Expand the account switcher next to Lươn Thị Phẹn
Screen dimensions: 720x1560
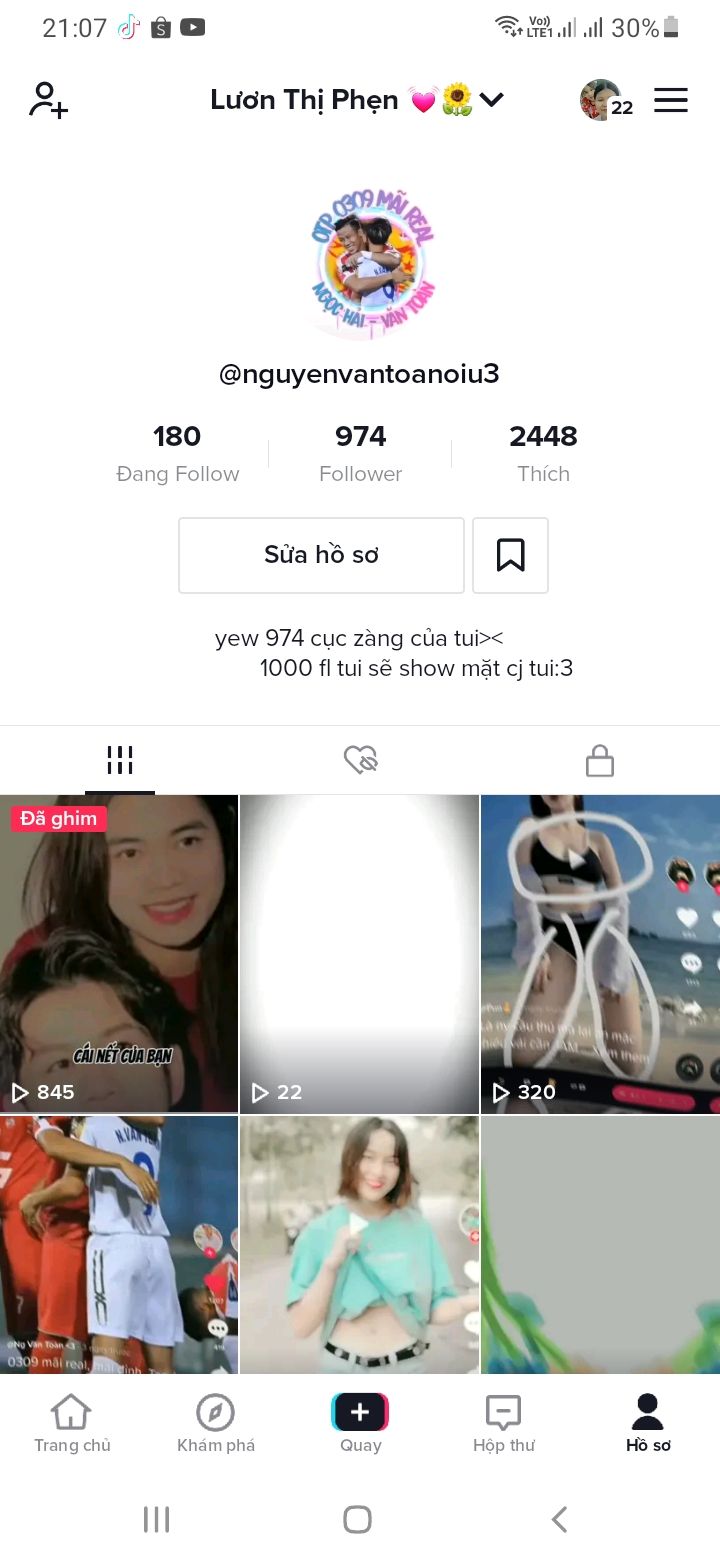pyautogui.click(x=491, y=100)
